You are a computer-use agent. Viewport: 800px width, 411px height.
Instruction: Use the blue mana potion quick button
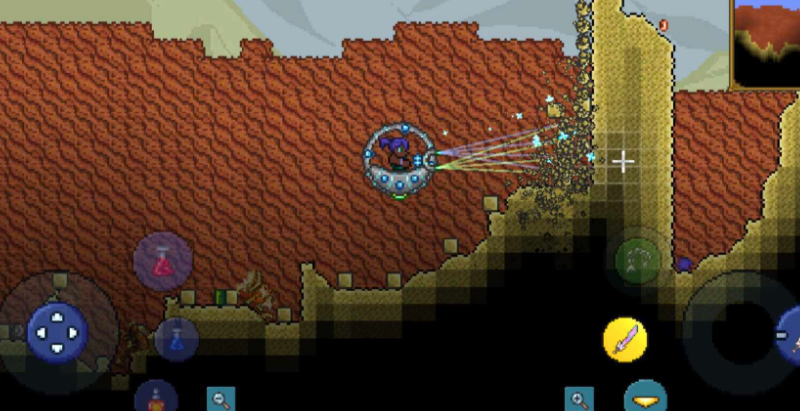(176, 338)
